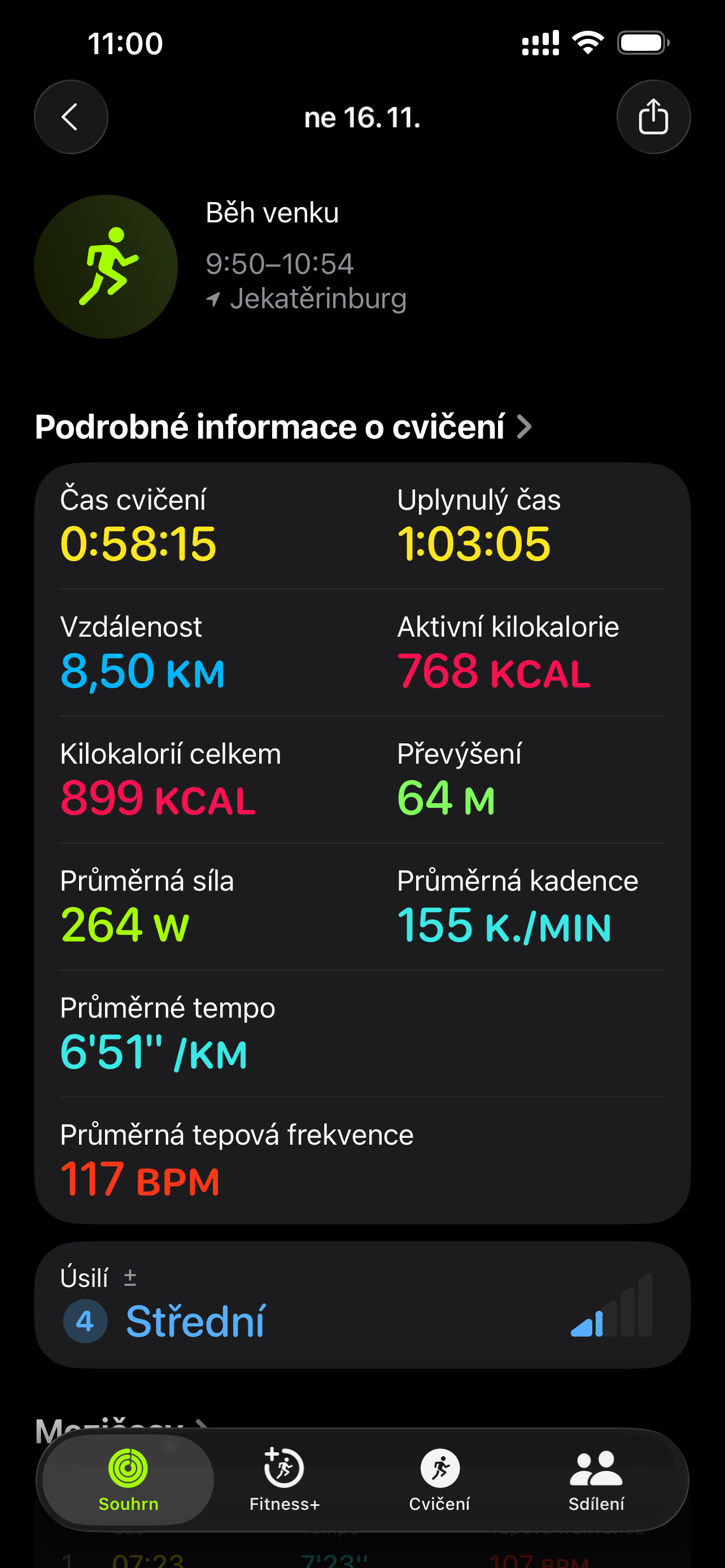The image size is (725, 1568).
Task: Open the Úsilí Střední effort card
Action: pos(362,1305)
